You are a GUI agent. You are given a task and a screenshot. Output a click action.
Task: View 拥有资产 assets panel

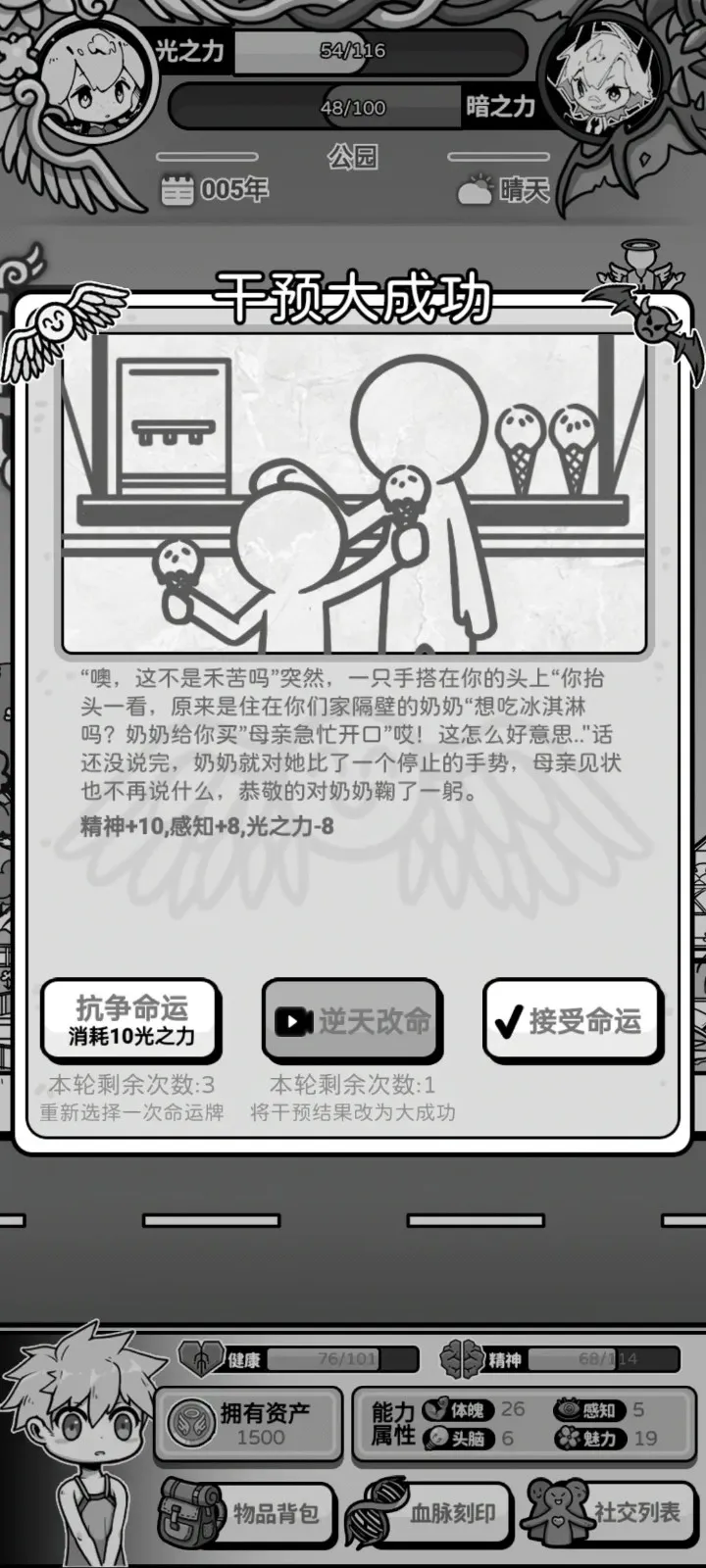tap(249, 1424)
